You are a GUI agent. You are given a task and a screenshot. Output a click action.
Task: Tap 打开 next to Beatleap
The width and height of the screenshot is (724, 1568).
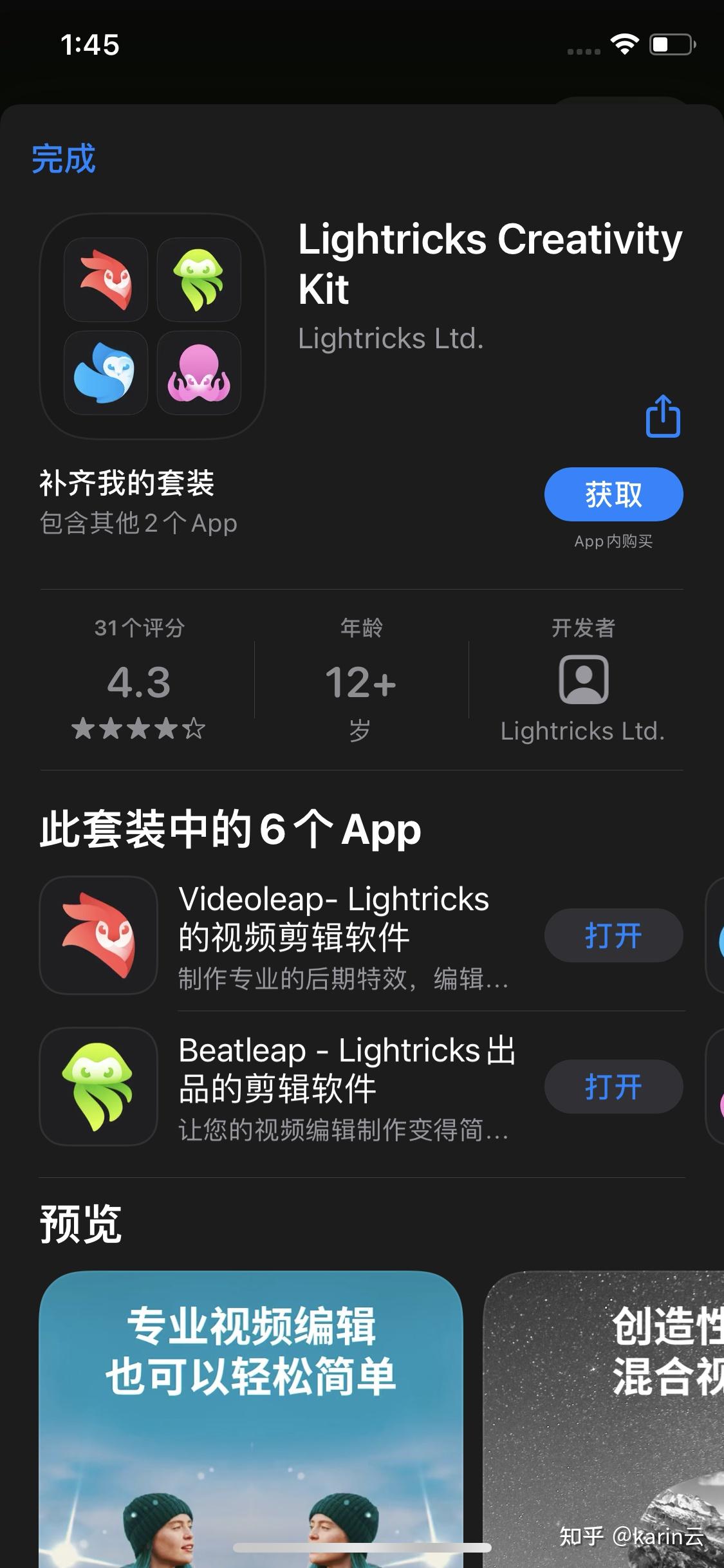pos(613,1086)
